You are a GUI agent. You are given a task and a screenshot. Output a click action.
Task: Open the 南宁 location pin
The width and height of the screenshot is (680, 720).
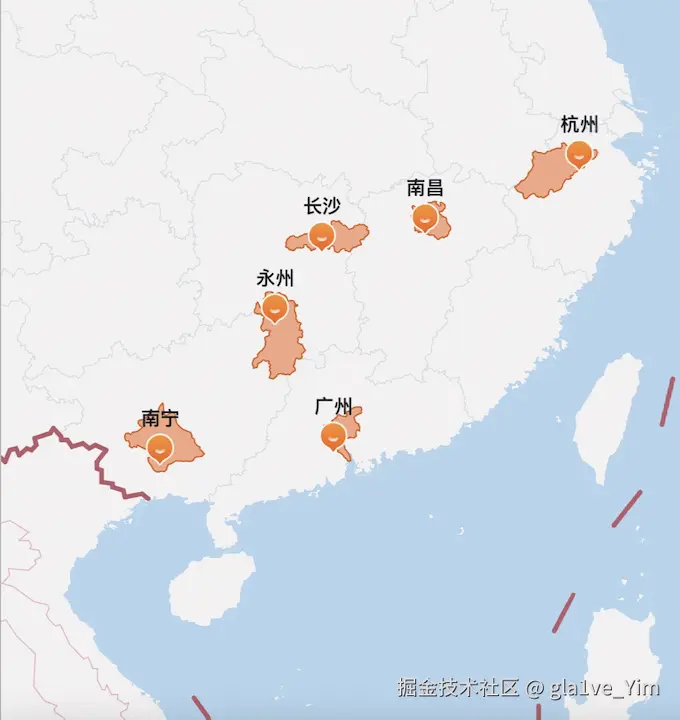click(x=159, y=449)
